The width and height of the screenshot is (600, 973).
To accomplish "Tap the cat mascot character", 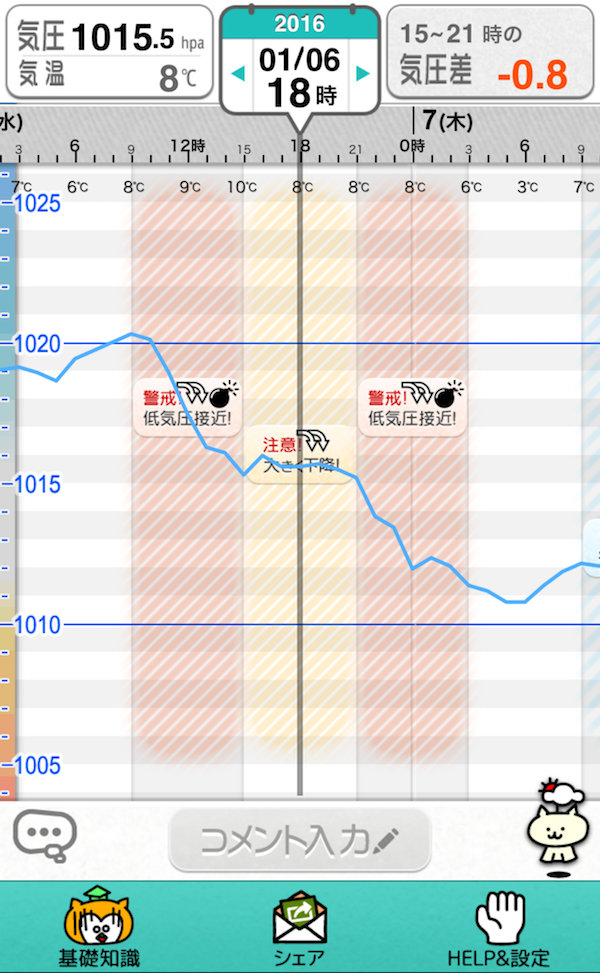I will click(x=556, y=832).
